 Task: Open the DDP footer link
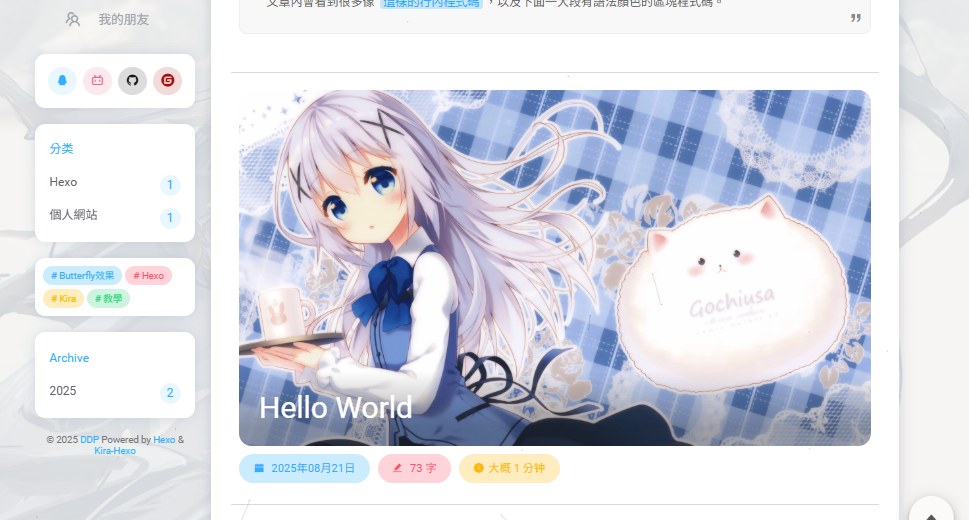coord(89,440)
